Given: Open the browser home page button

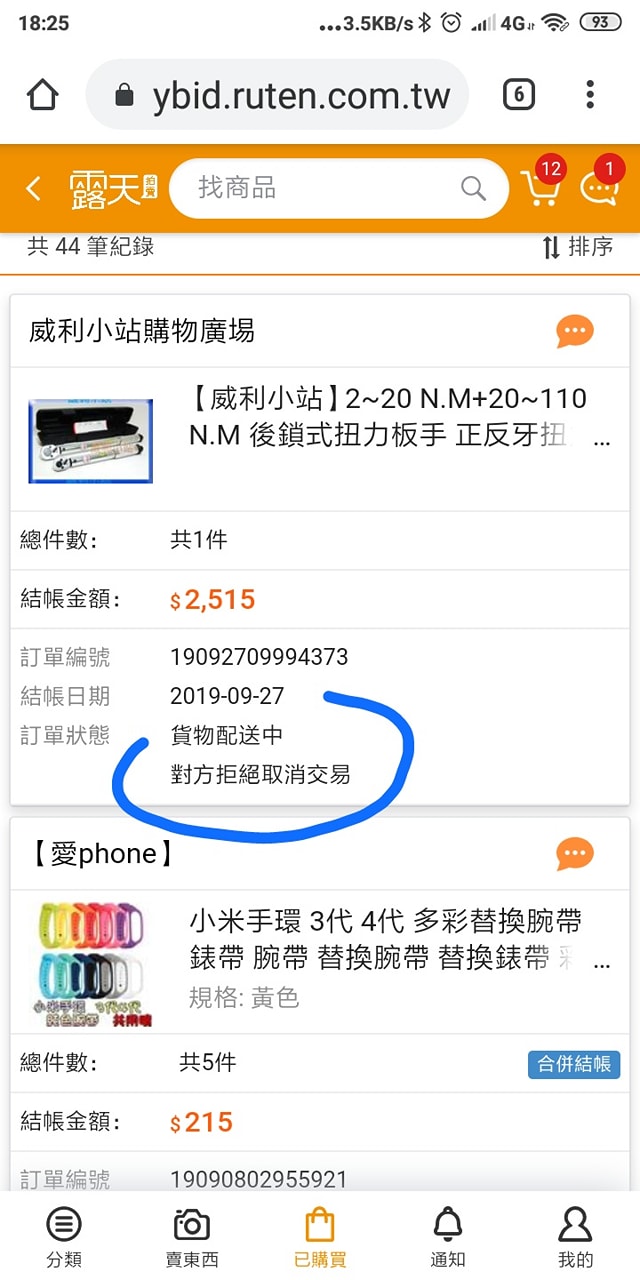Looking at the screenshot, I should (43, 95).
